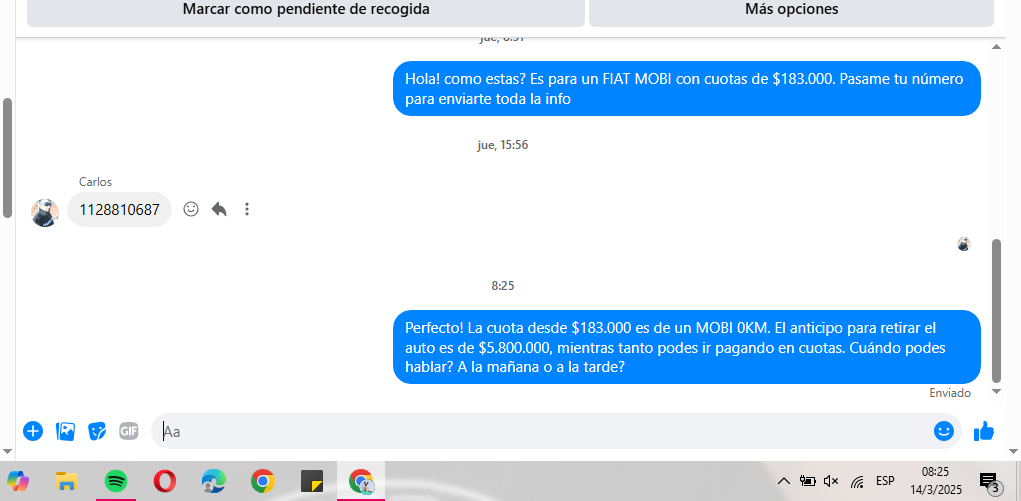
Task: Attach a photo or file
Action: pyautogui.click(x=66, y=431)
